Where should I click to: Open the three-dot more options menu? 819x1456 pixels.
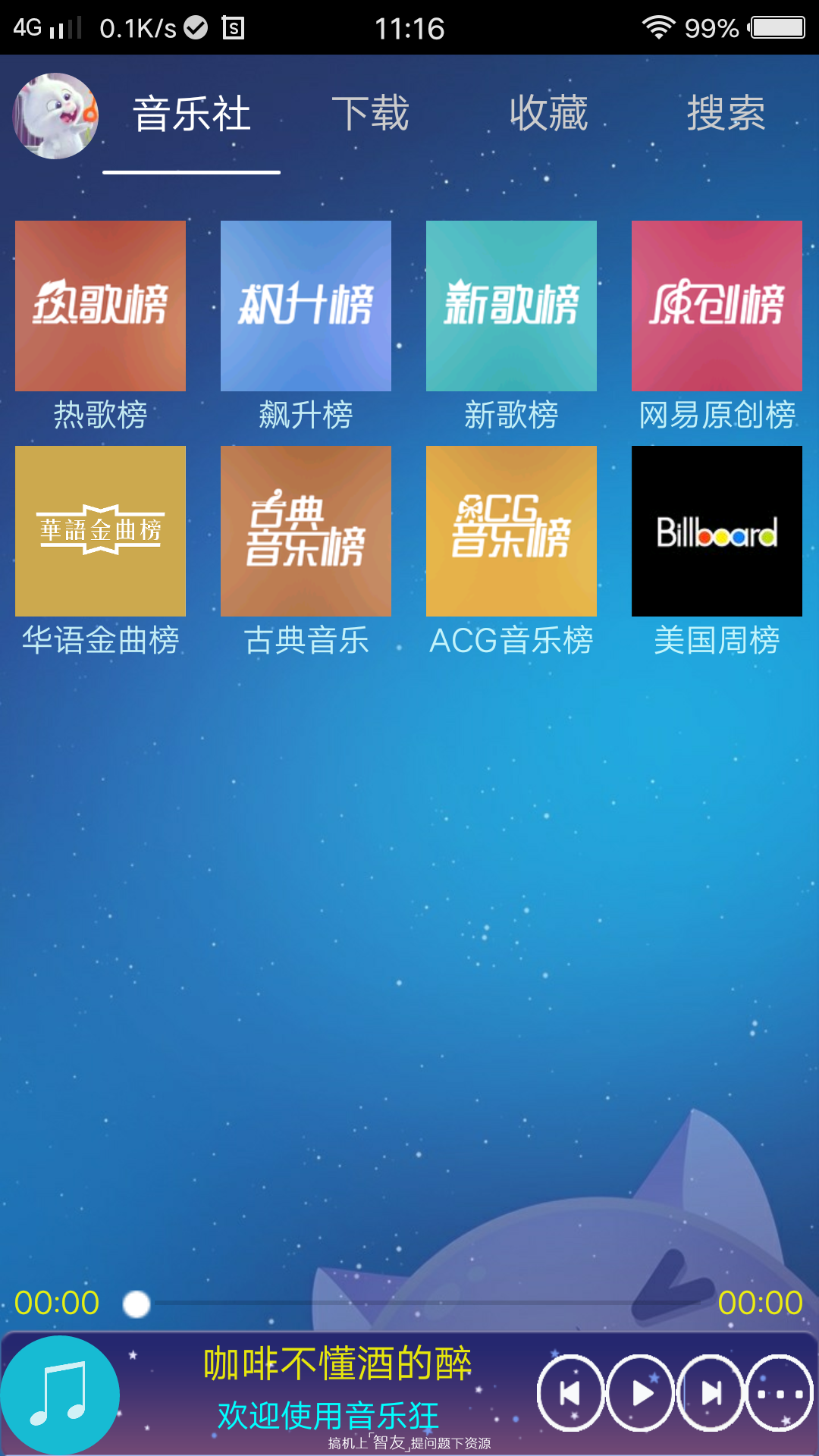pos(780,1393)
